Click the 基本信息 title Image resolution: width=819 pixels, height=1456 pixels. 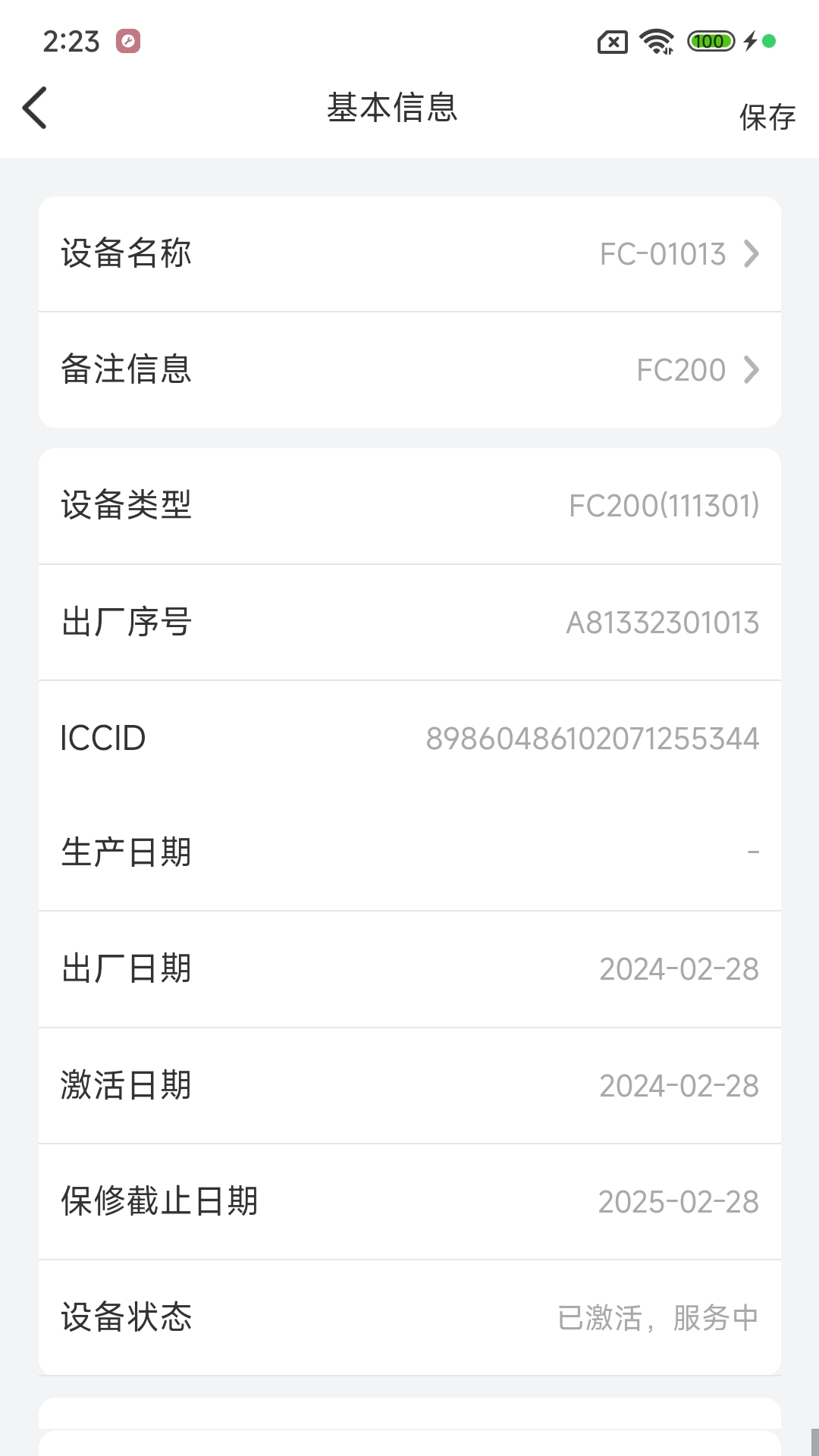(x=391, y=108)
